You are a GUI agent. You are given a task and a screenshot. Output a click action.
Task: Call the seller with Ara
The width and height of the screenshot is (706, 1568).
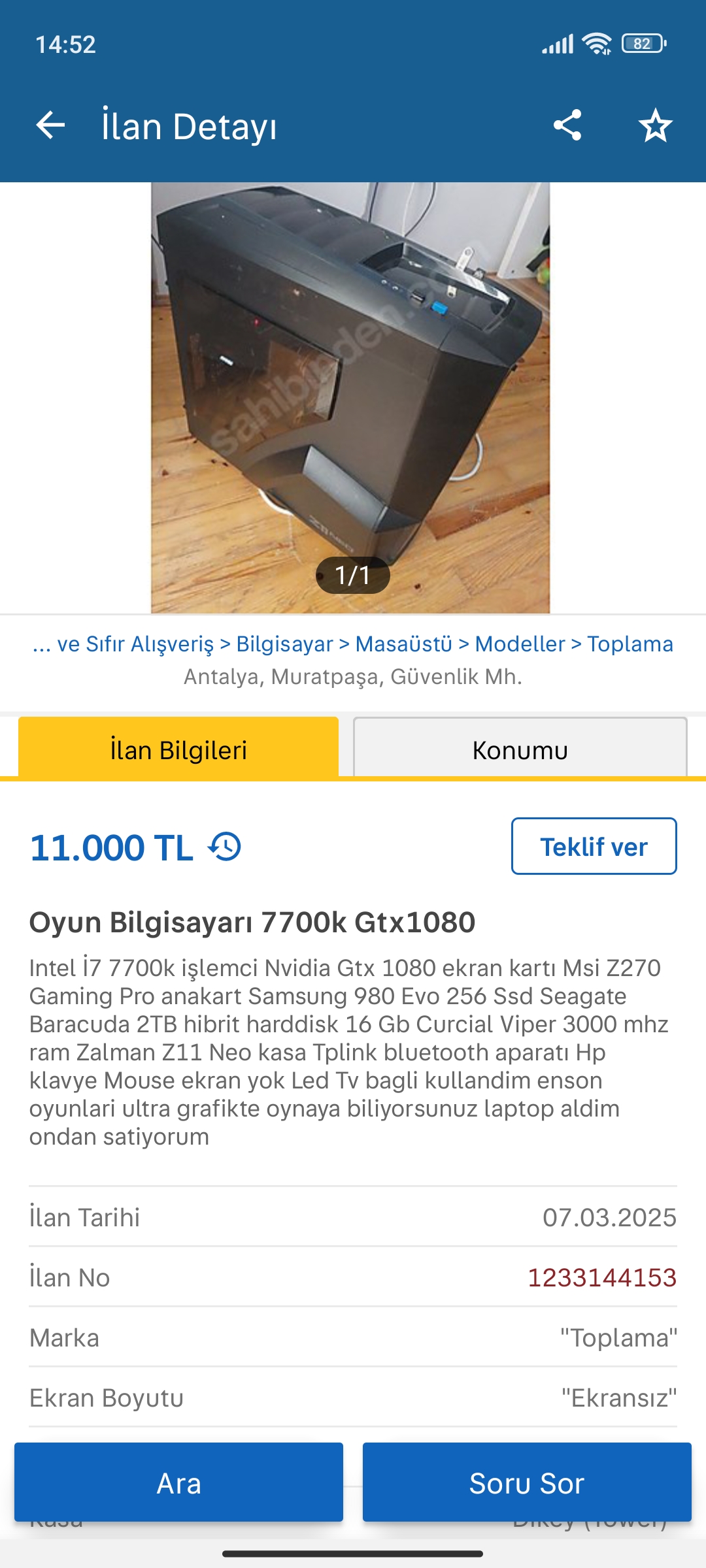[x=178, y=1483]
